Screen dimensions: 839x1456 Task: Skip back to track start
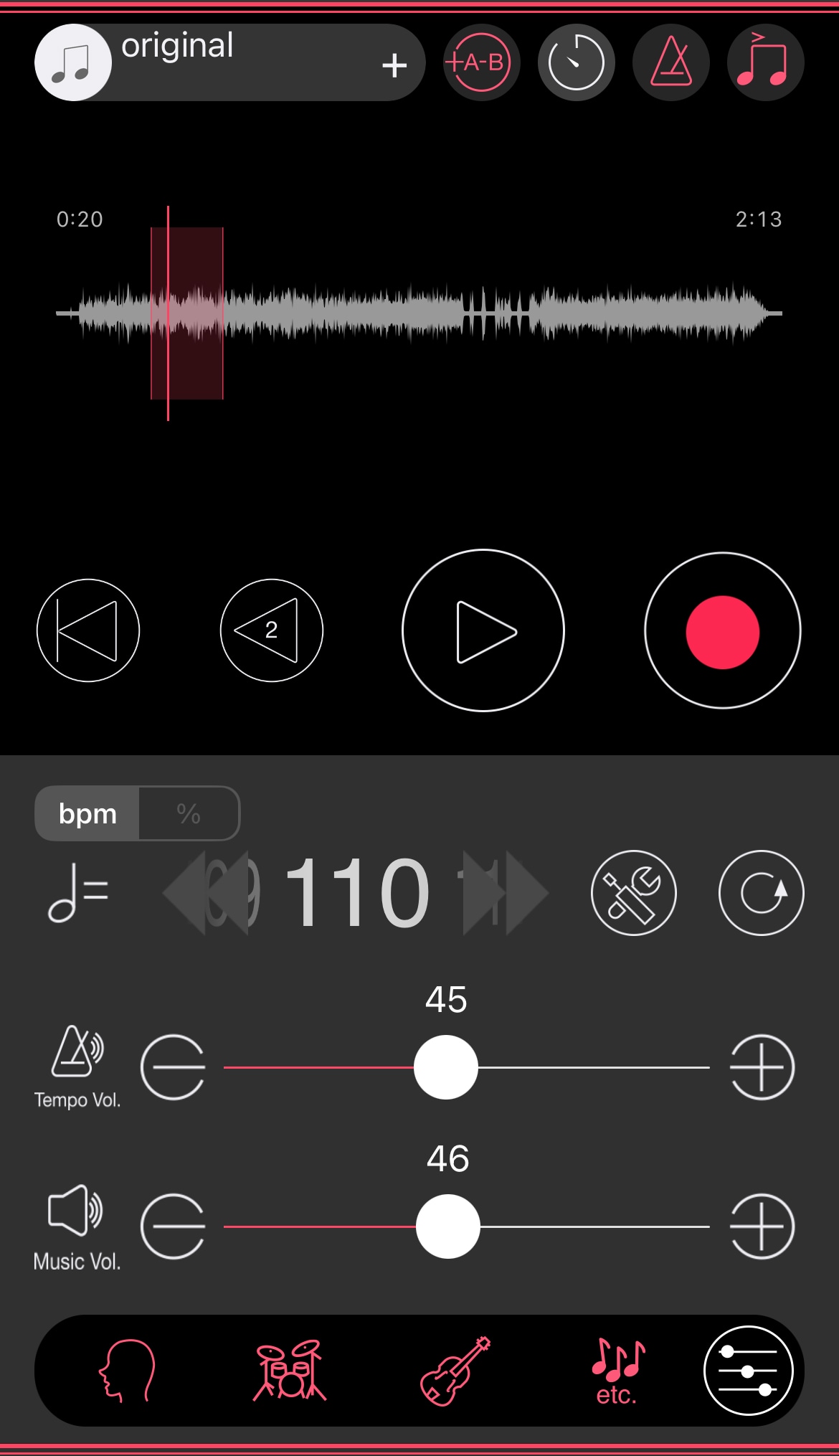click(87, 630)
